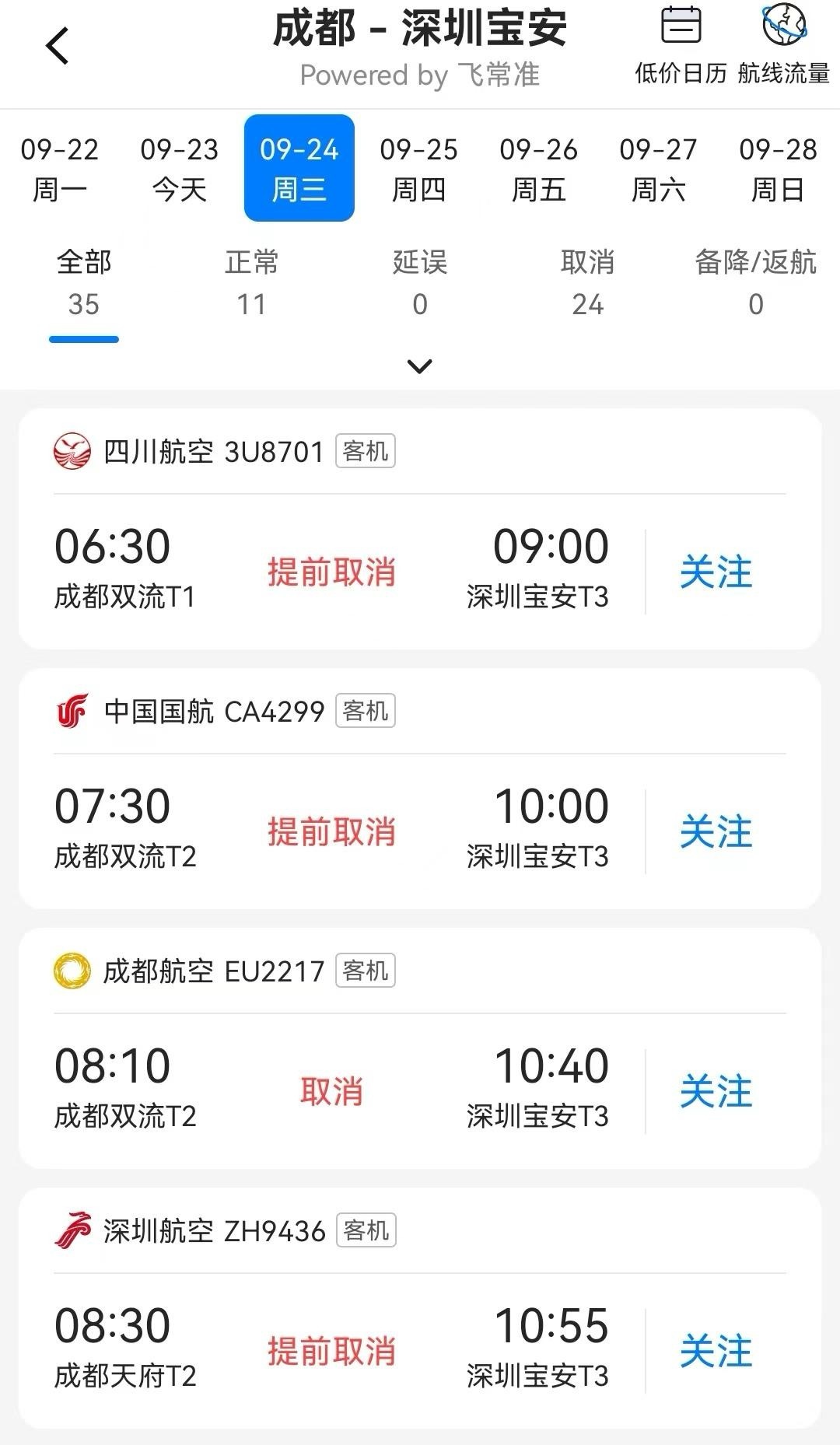The height and width of the screenshot is (1445, 840).
Task: Filter flights by 正常 status
Action: pyautogui.click(x=252, y=283)
